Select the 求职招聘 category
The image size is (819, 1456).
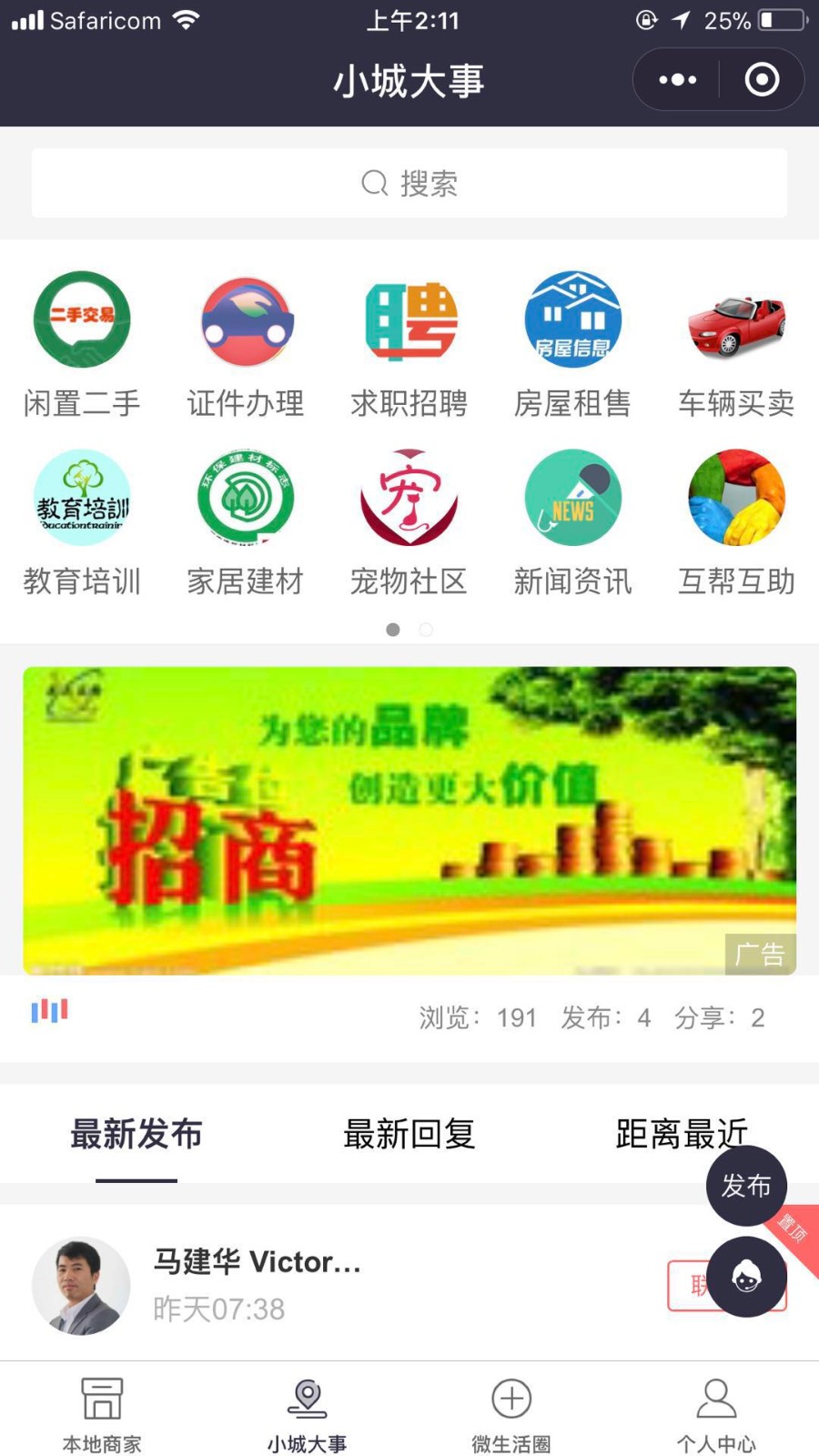click(409, 344)
